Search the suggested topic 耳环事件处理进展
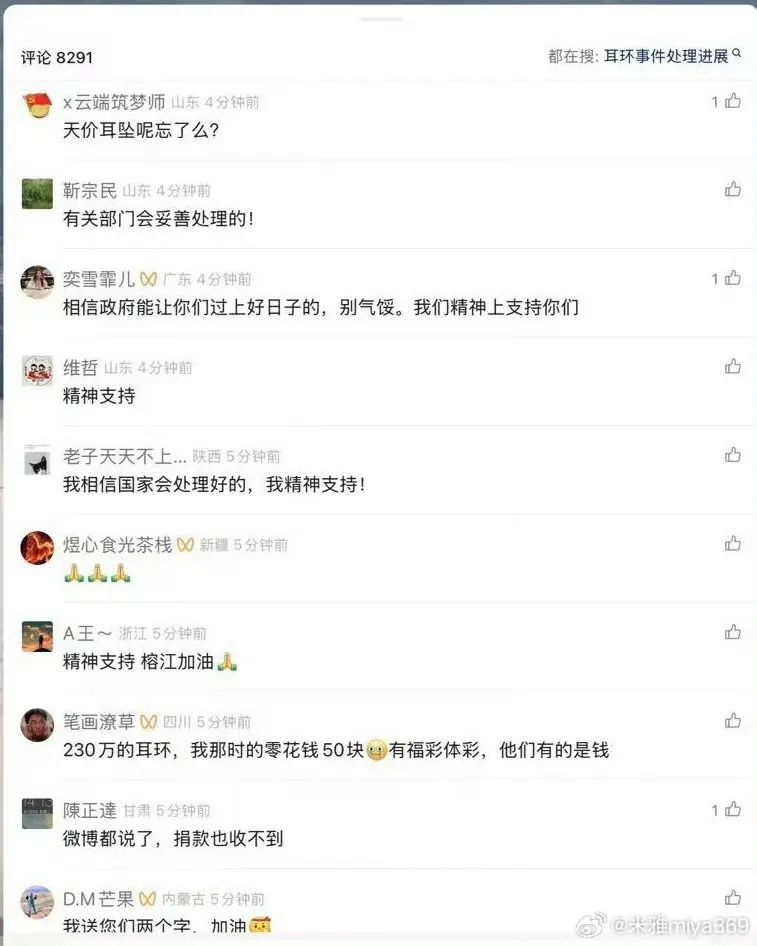 pos(666,57)
